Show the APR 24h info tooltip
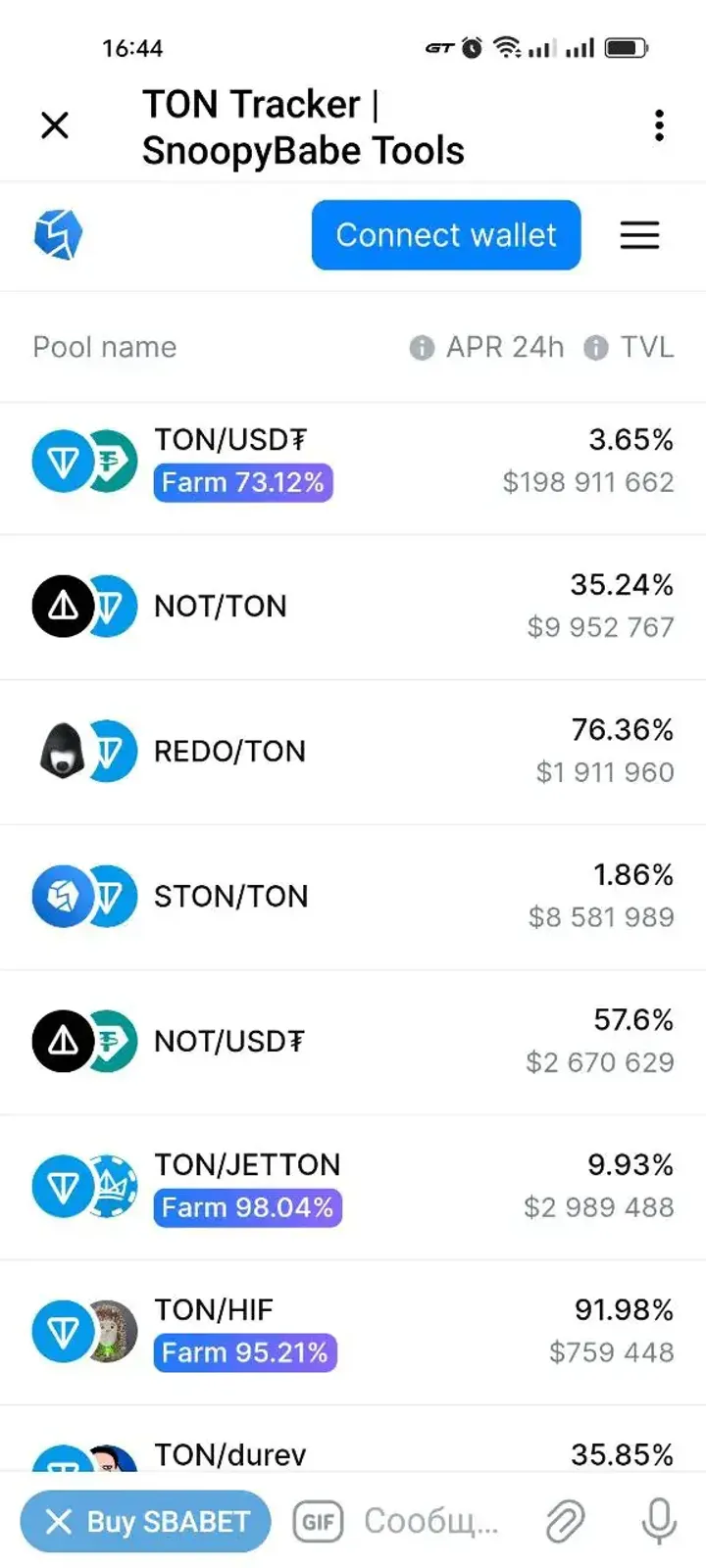This screenshot has height=1568, width=706. (420, 348)
